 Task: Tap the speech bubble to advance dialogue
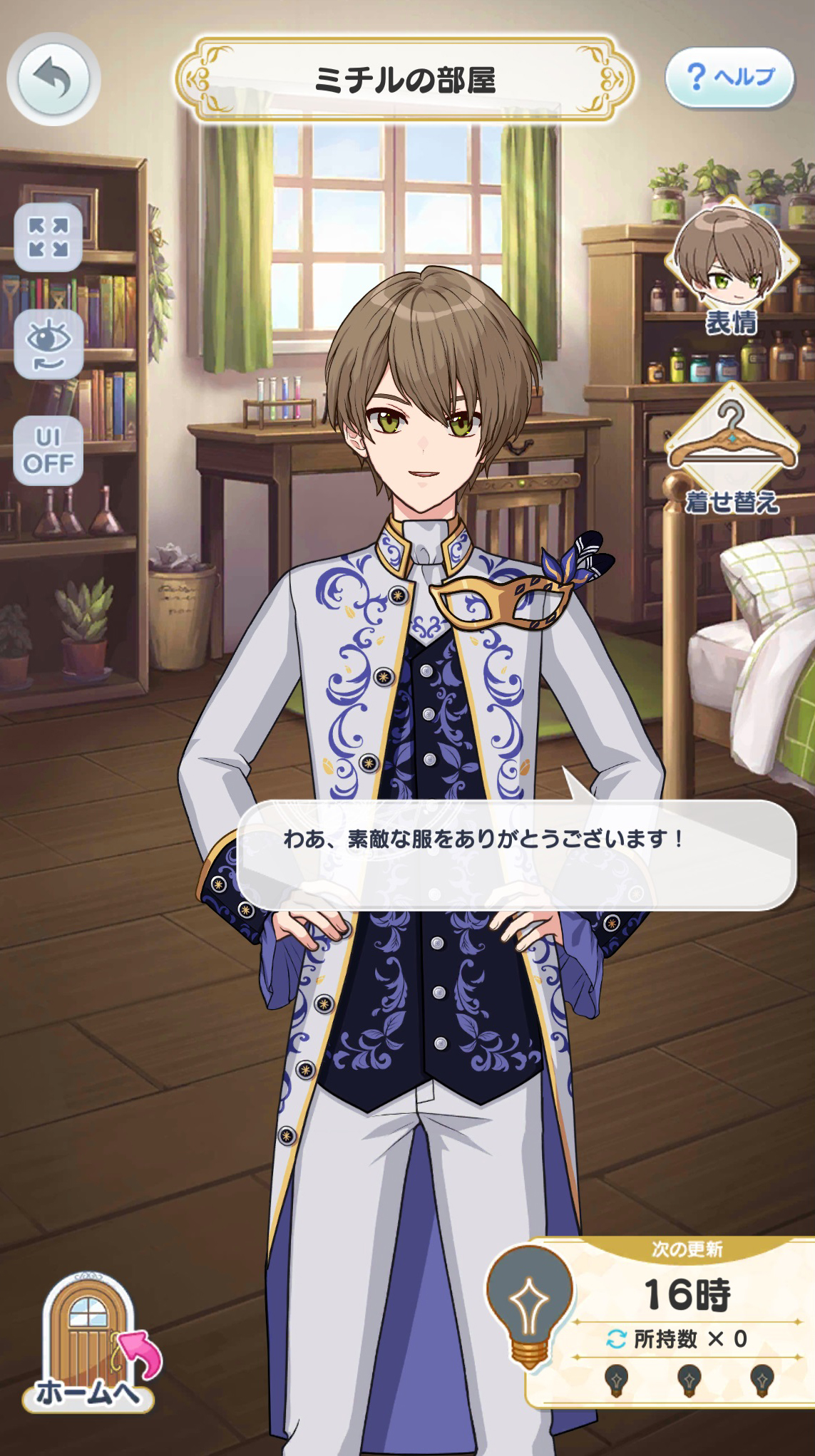tap(516, 854)
